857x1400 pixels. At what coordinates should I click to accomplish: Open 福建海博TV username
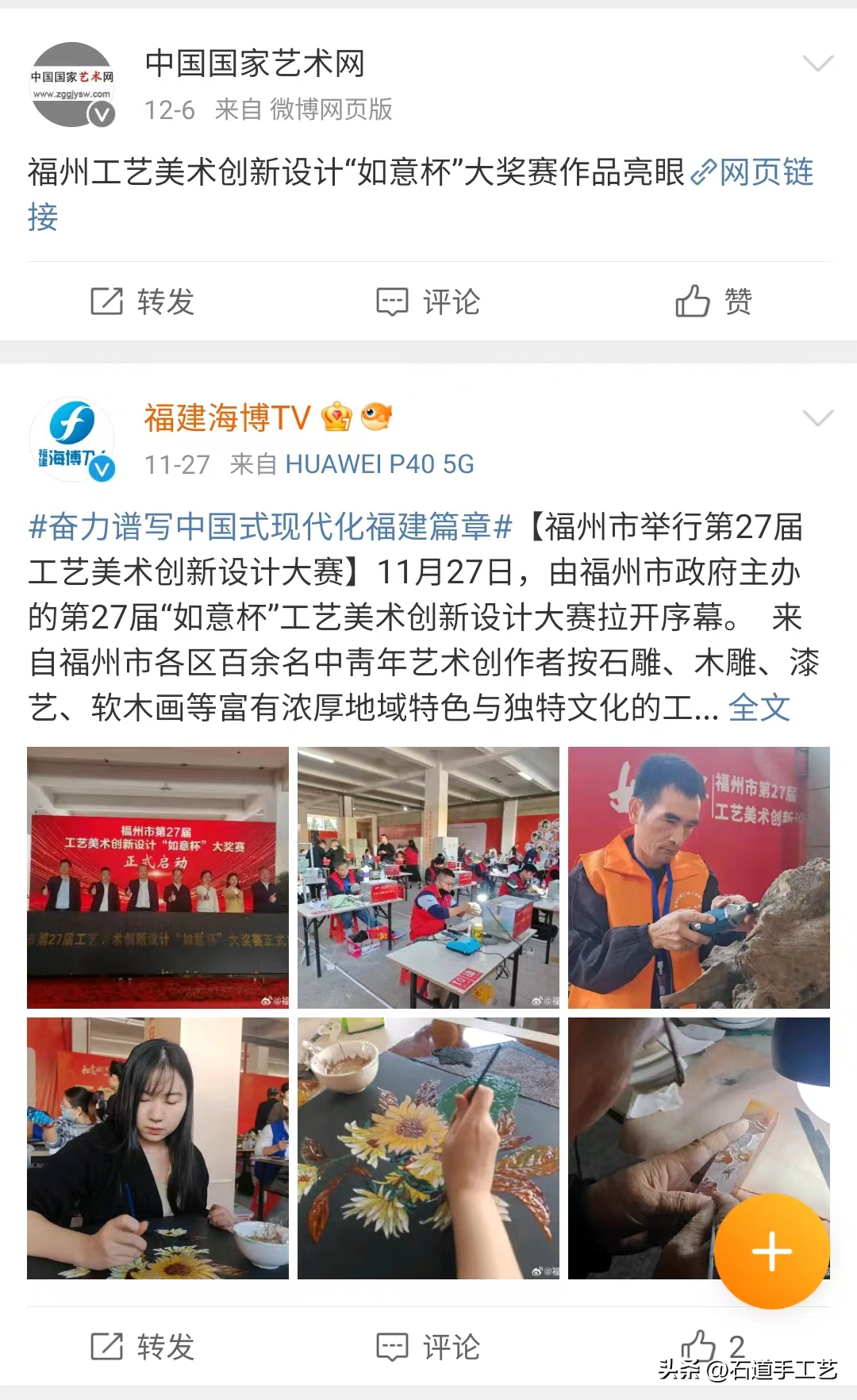[227, 417]
